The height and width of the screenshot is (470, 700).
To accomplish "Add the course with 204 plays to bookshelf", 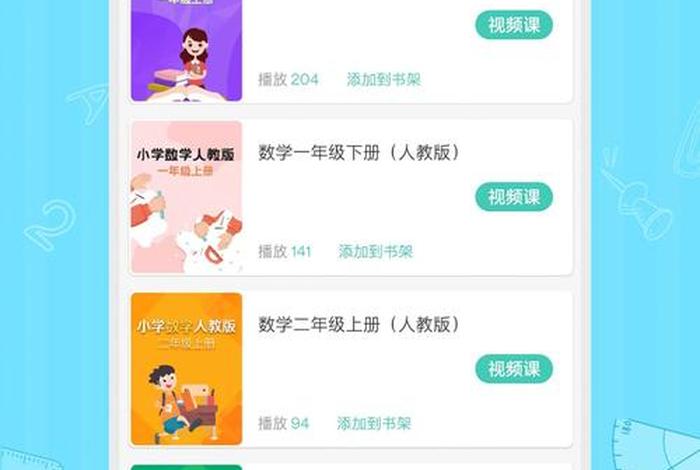I will [383, 79].
